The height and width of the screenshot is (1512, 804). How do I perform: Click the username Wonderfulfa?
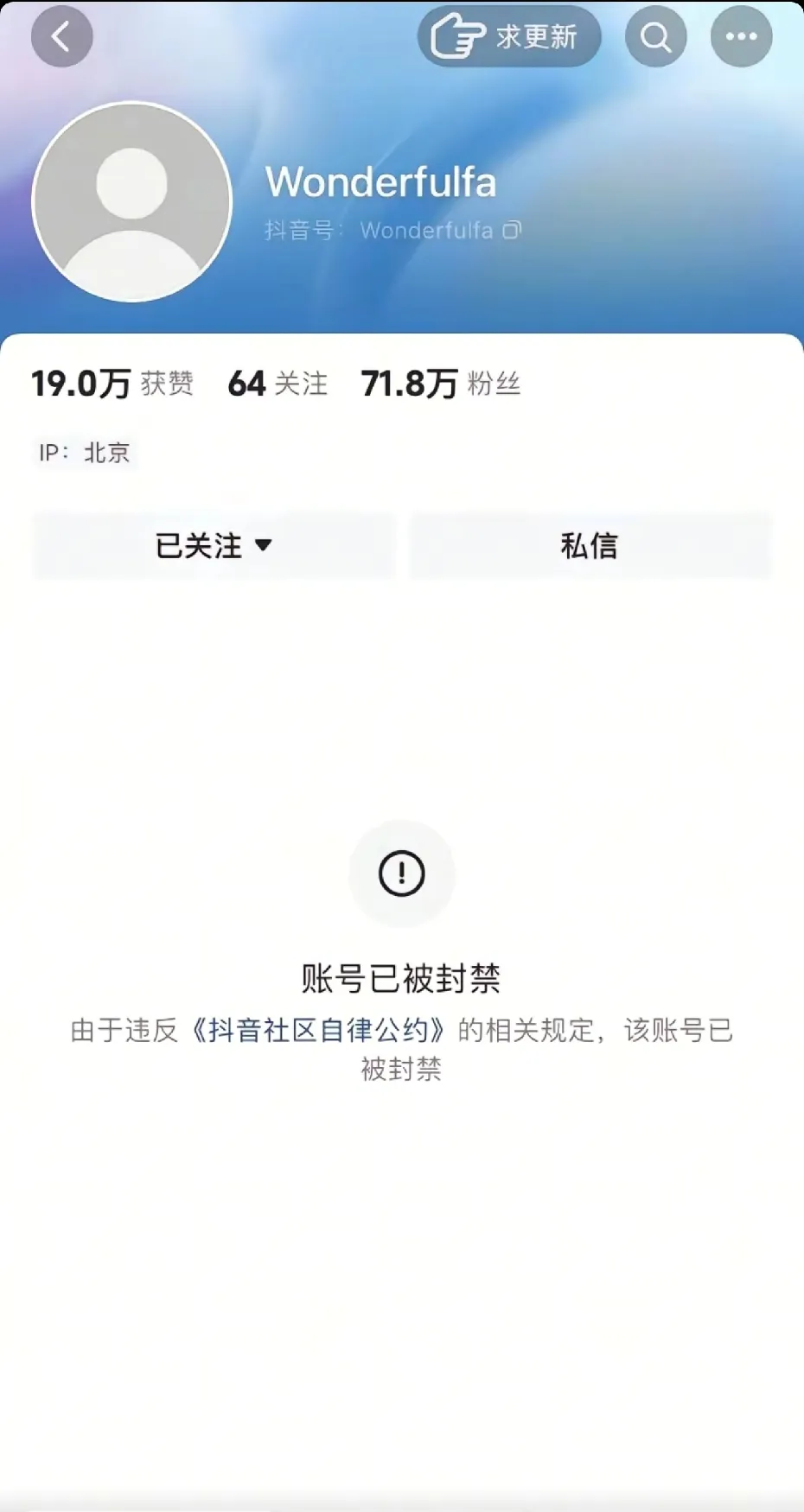point(380,181)
